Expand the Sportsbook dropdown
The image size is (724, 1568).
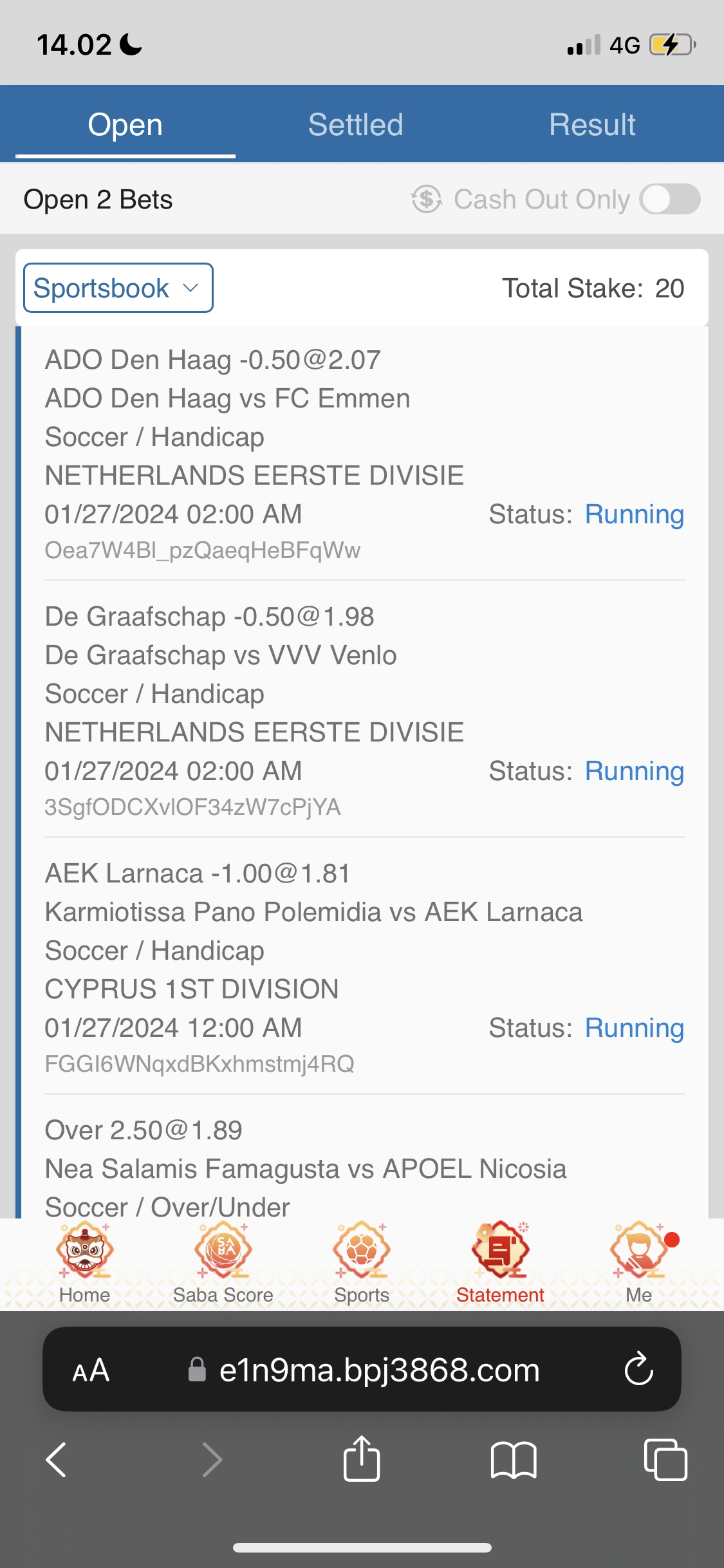(118, 288)
